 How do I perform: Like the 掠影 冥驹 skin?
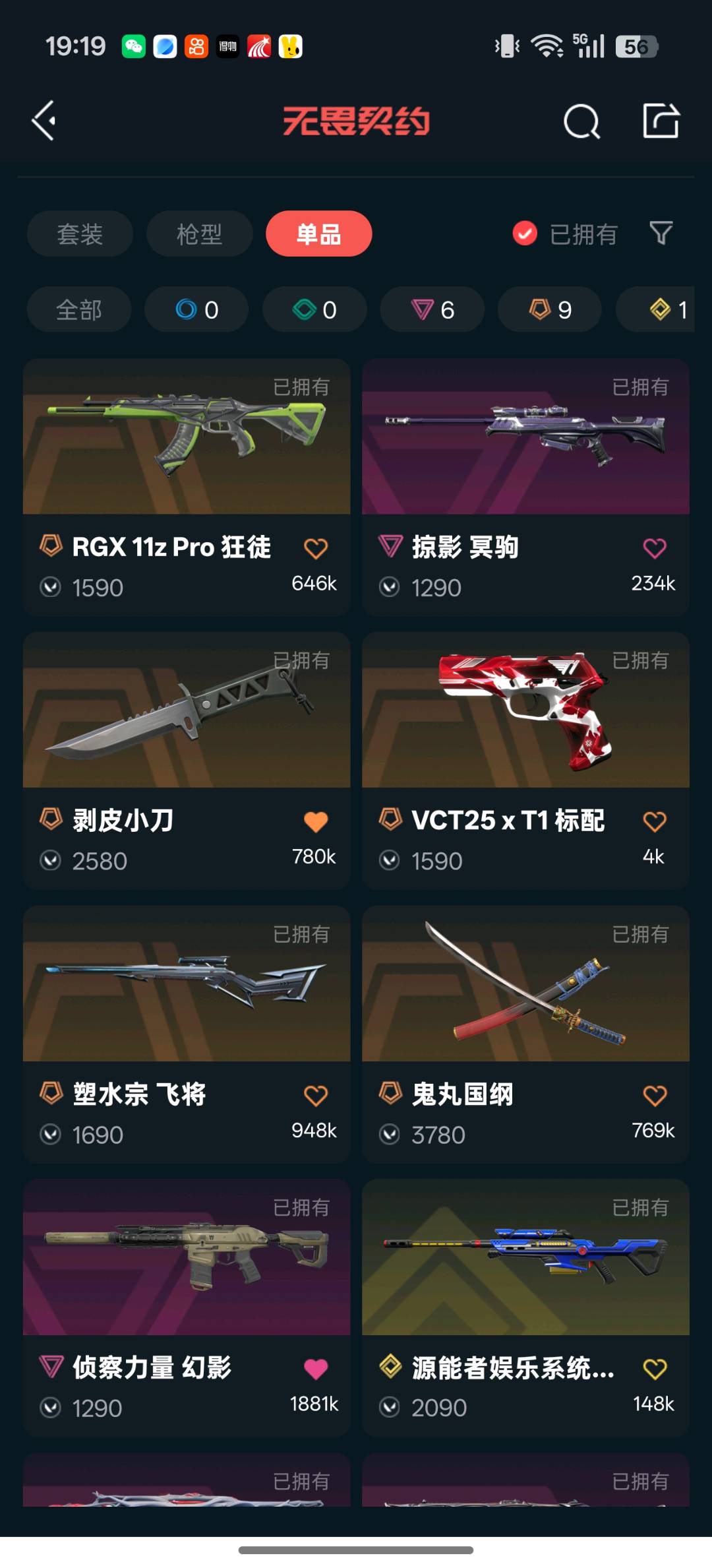point(654,548)
